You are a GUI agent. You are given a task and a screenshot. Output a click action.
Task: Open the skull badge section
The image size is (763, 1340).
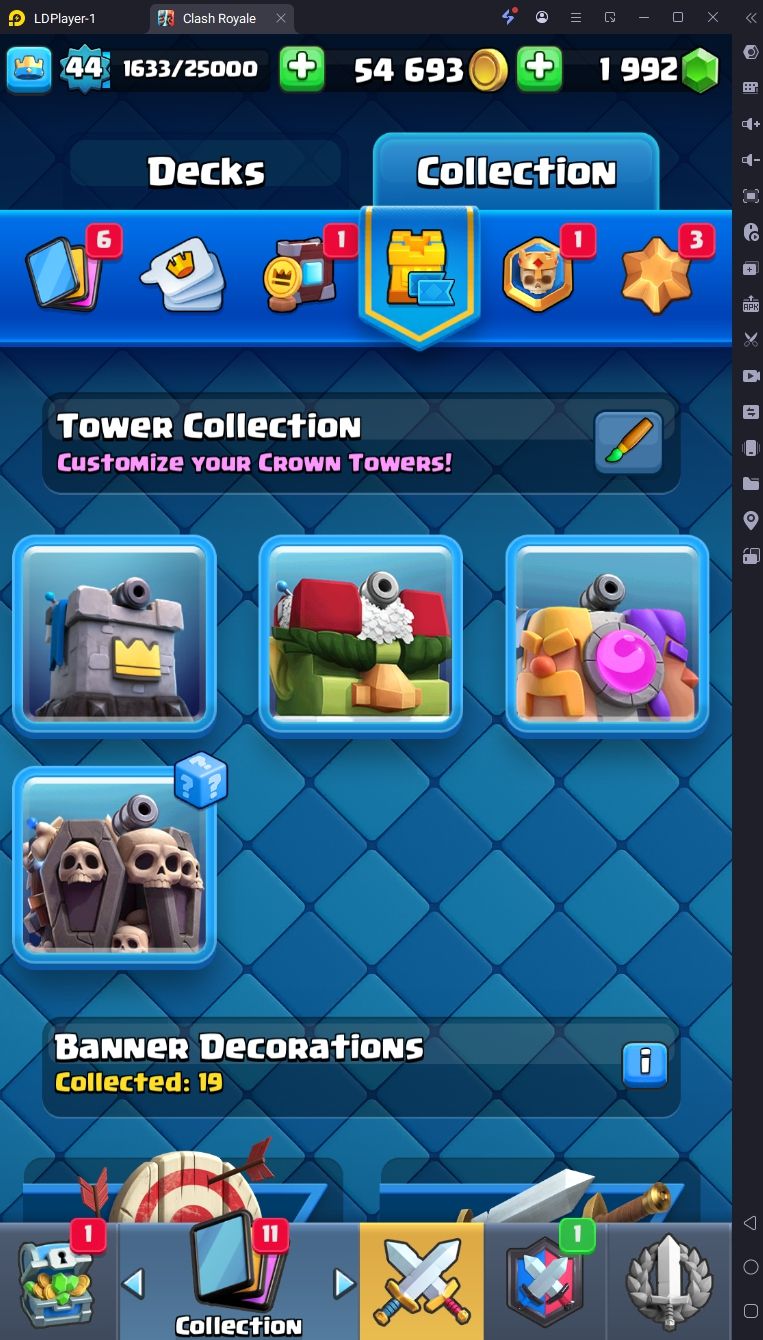pyautogui.click(x=537, y=275)
